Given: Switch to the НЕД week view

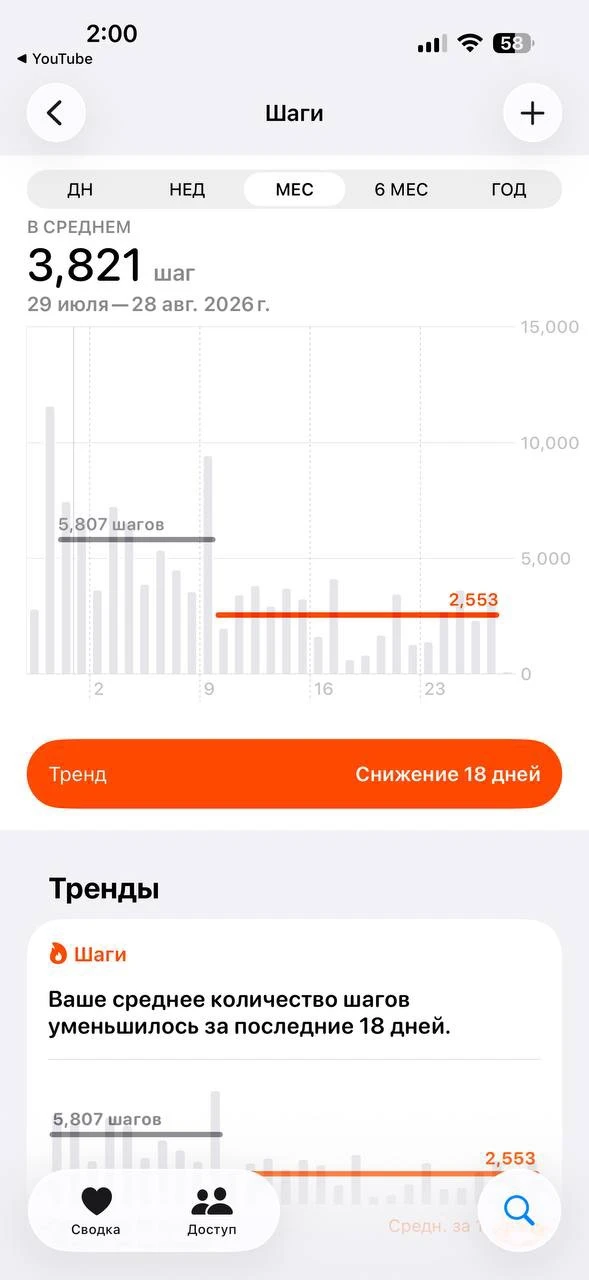Looking at the screenshot, I should 187,189.
